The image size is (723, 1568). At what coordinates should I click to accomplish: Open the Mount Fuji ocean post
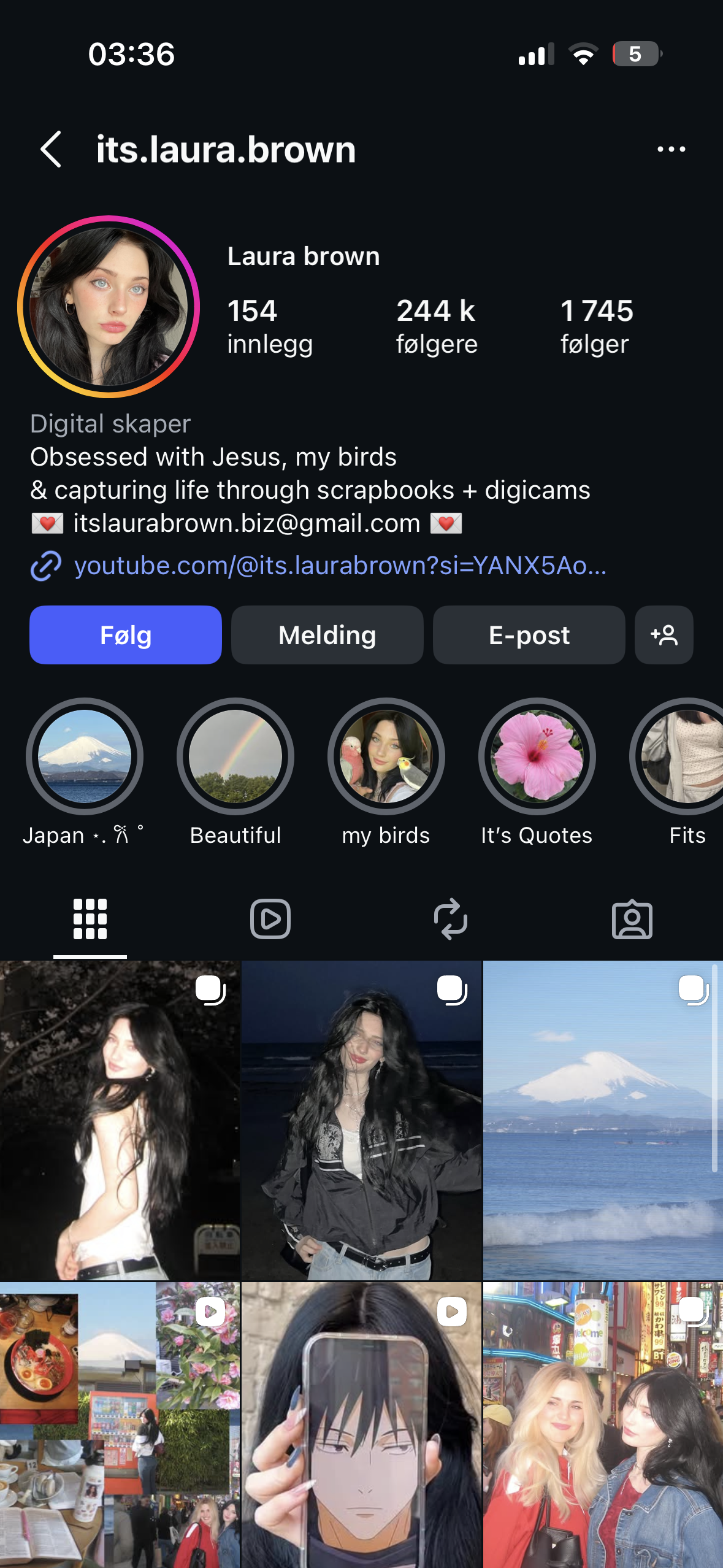pos(603,1120)
